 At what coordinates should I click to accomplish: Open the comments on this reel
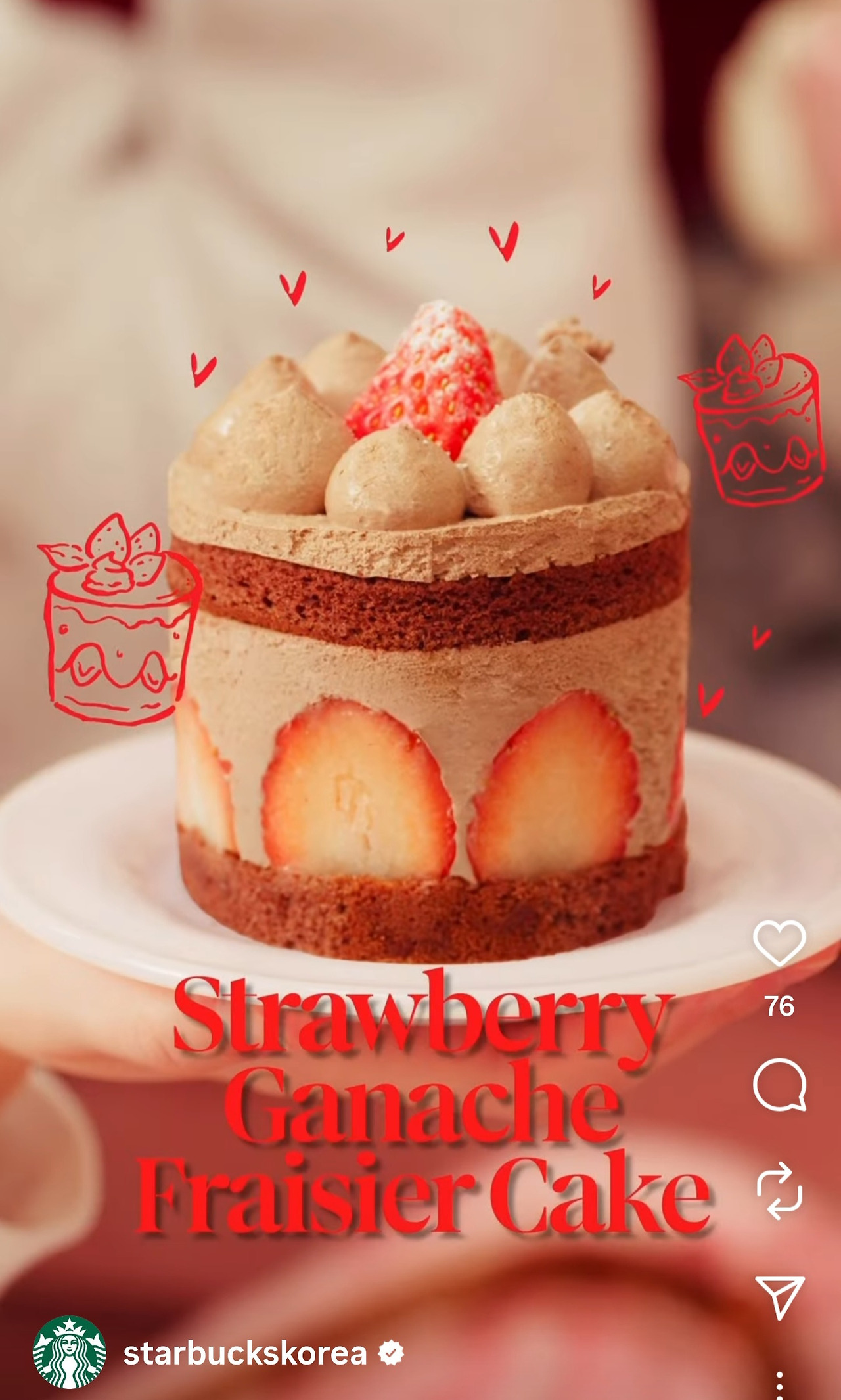click(x=779, y=1084)
